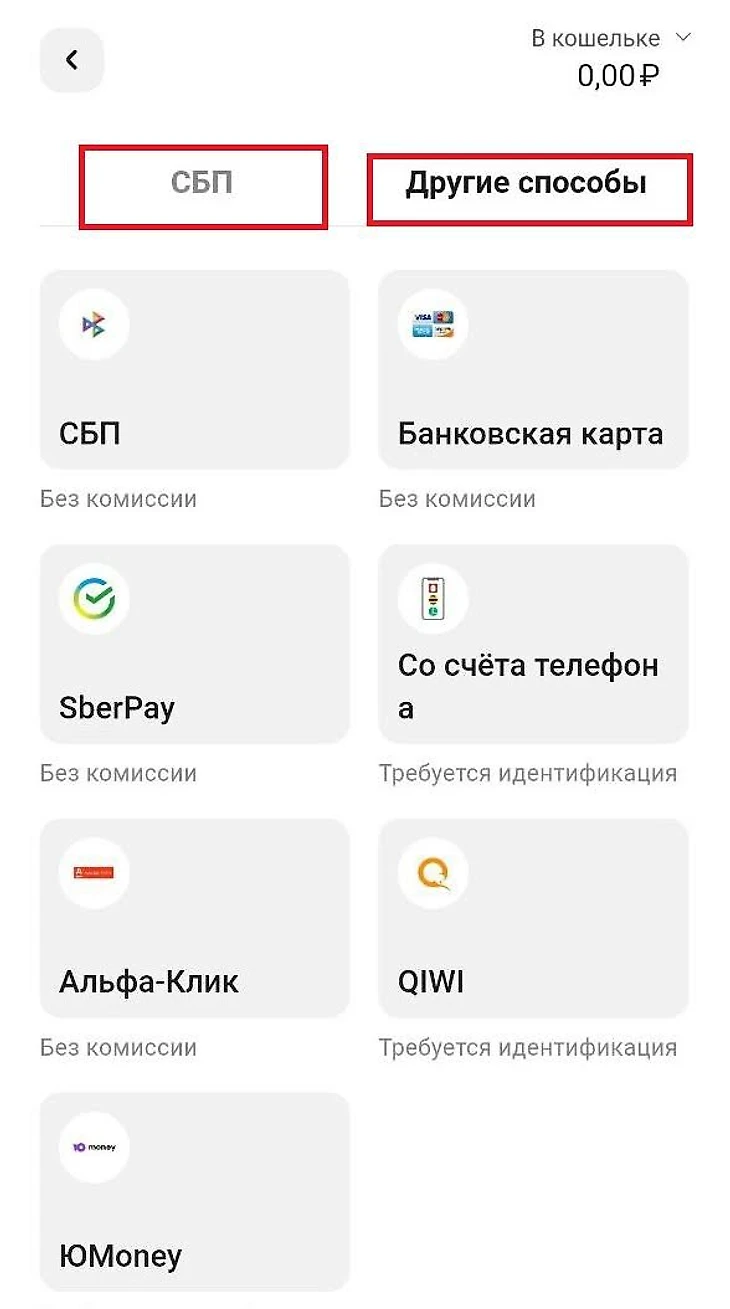Choose Альфа-Клик payment method

[x=194, y=917]
